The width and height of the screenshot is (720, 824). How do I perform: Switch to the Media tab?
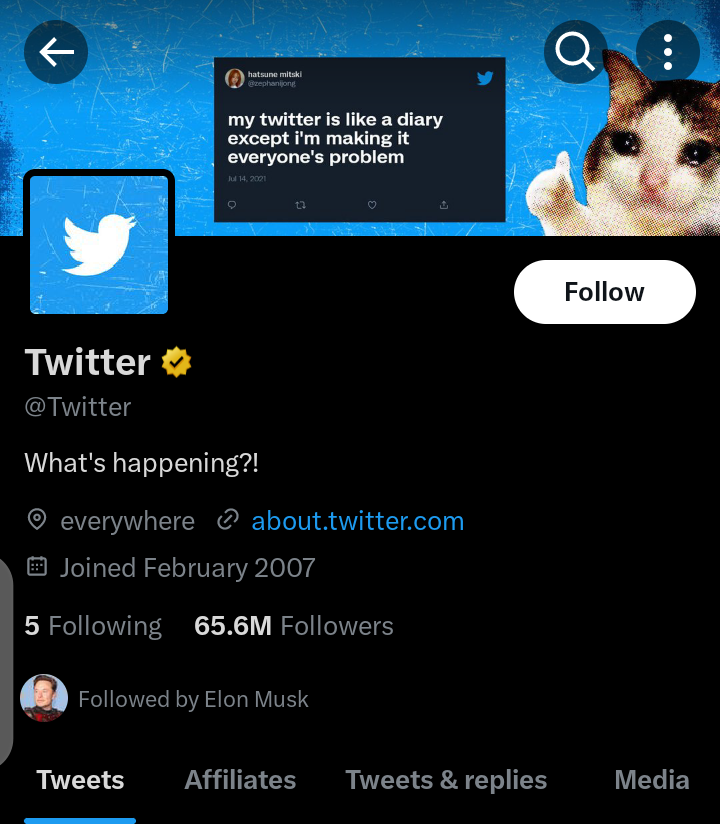point(651,780)
